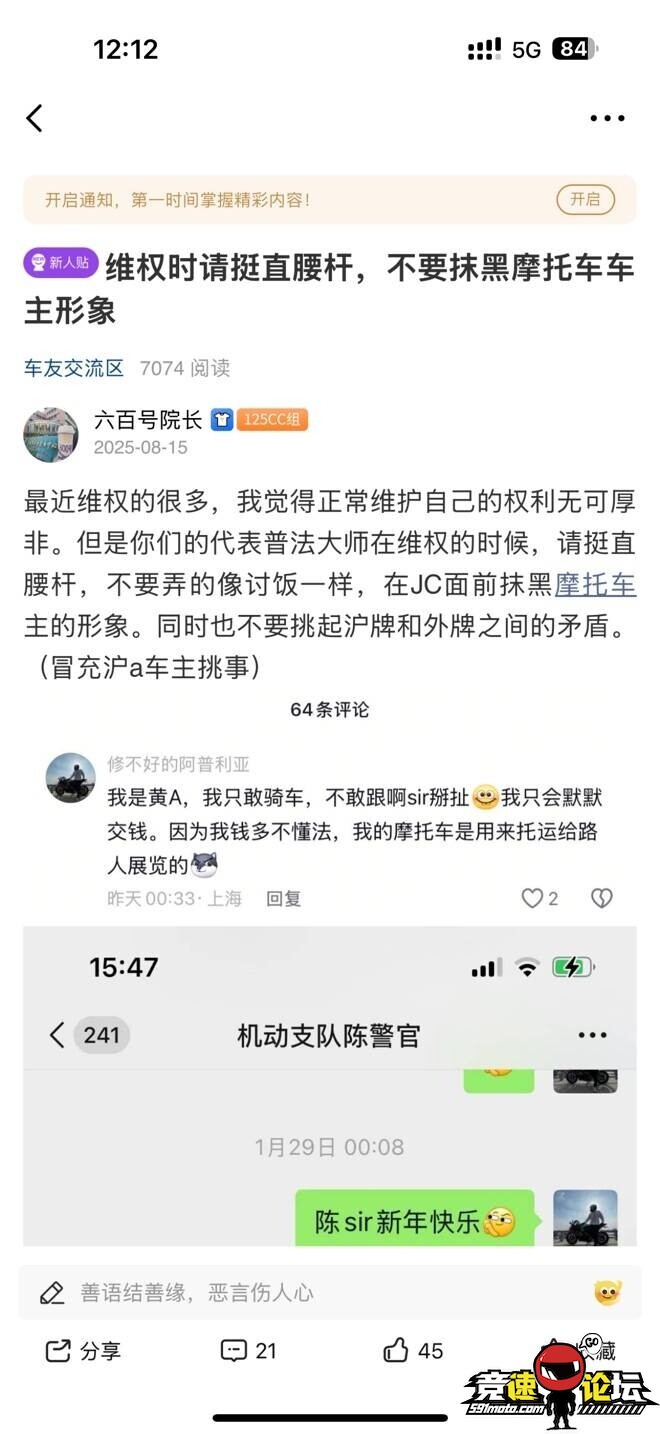Enable notifications with the 开启 button
This screenshot has height=1434, width=660.
[x=585, y=200]
